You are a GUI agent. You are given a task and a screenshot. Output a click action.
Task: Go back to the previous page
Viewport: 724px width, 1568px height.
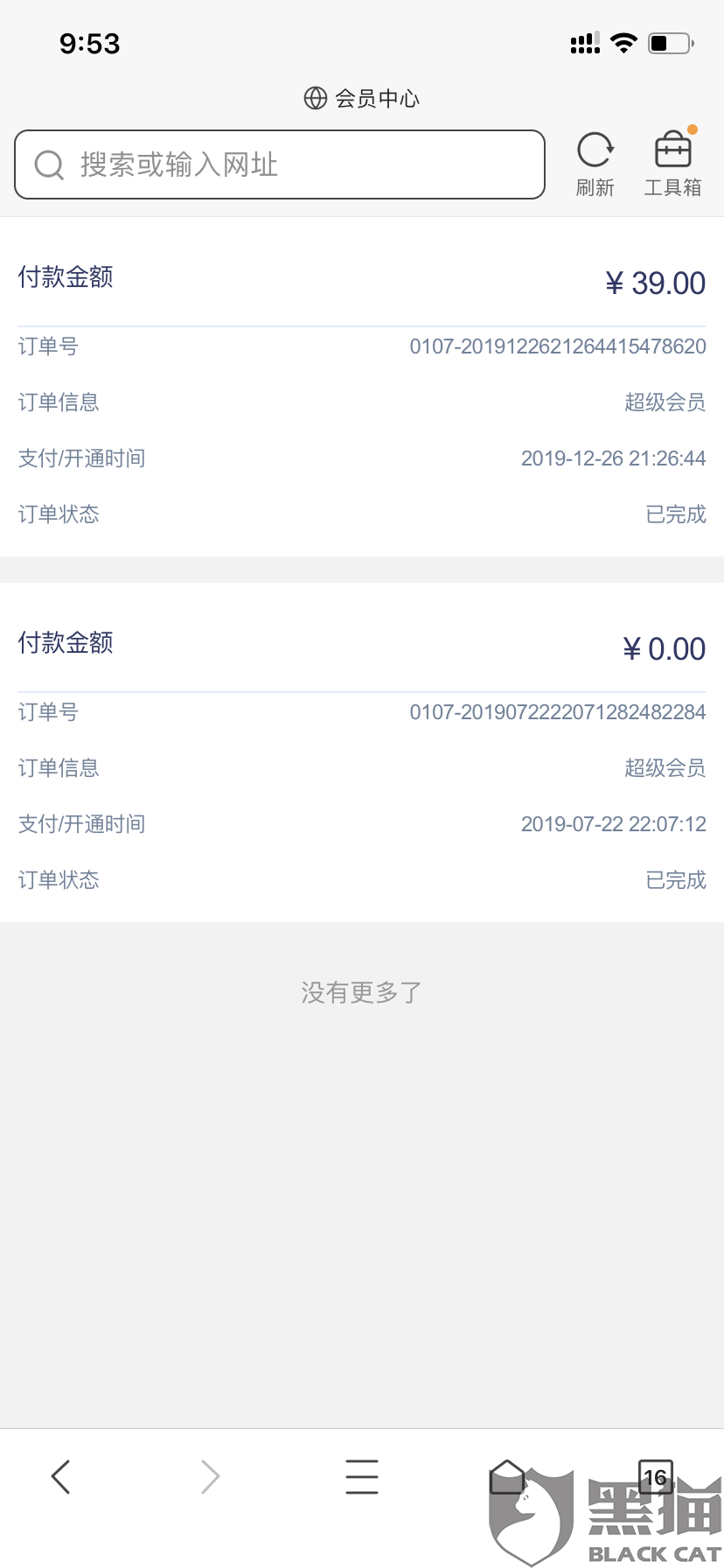click(x=60, y=1477)
